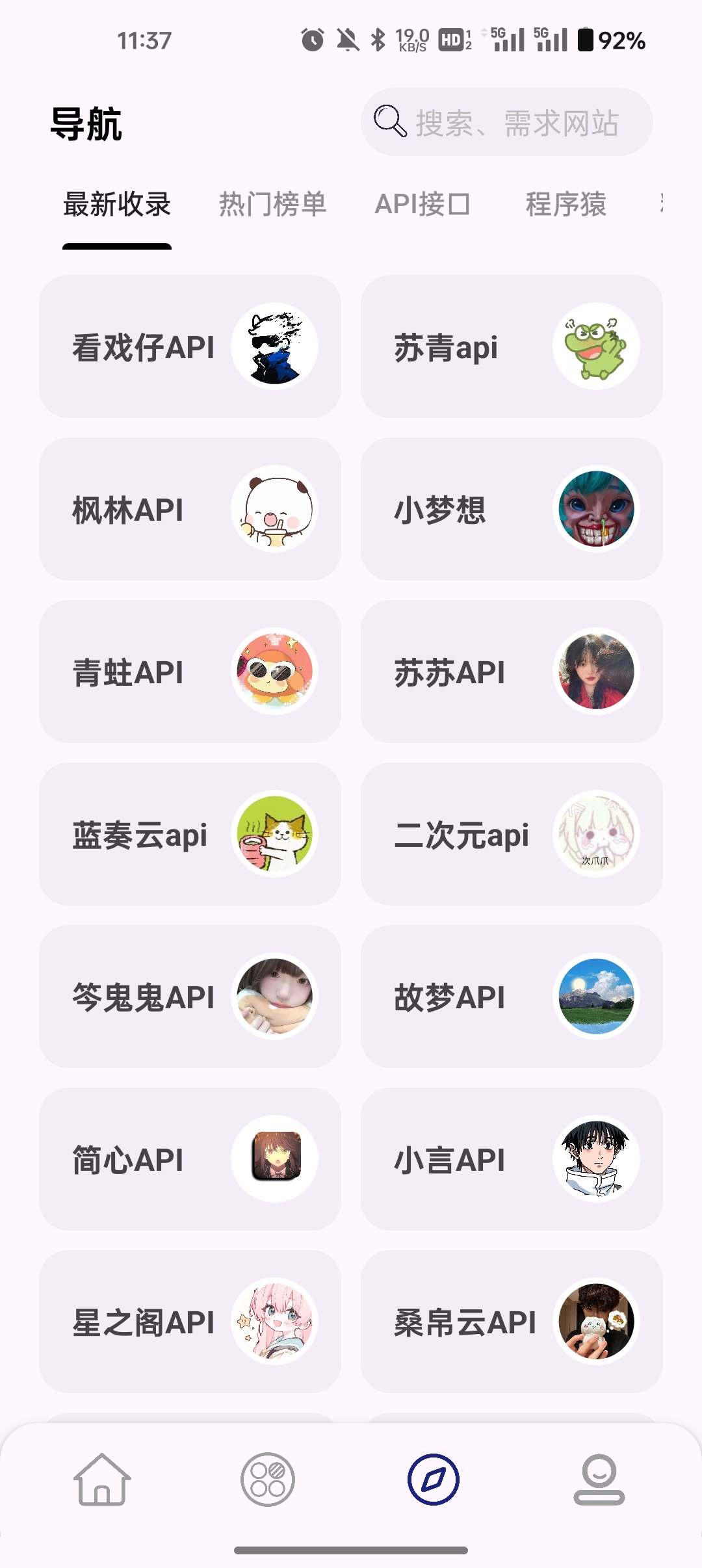
Task: Open the 看戏仔API card
Action: 190,346
